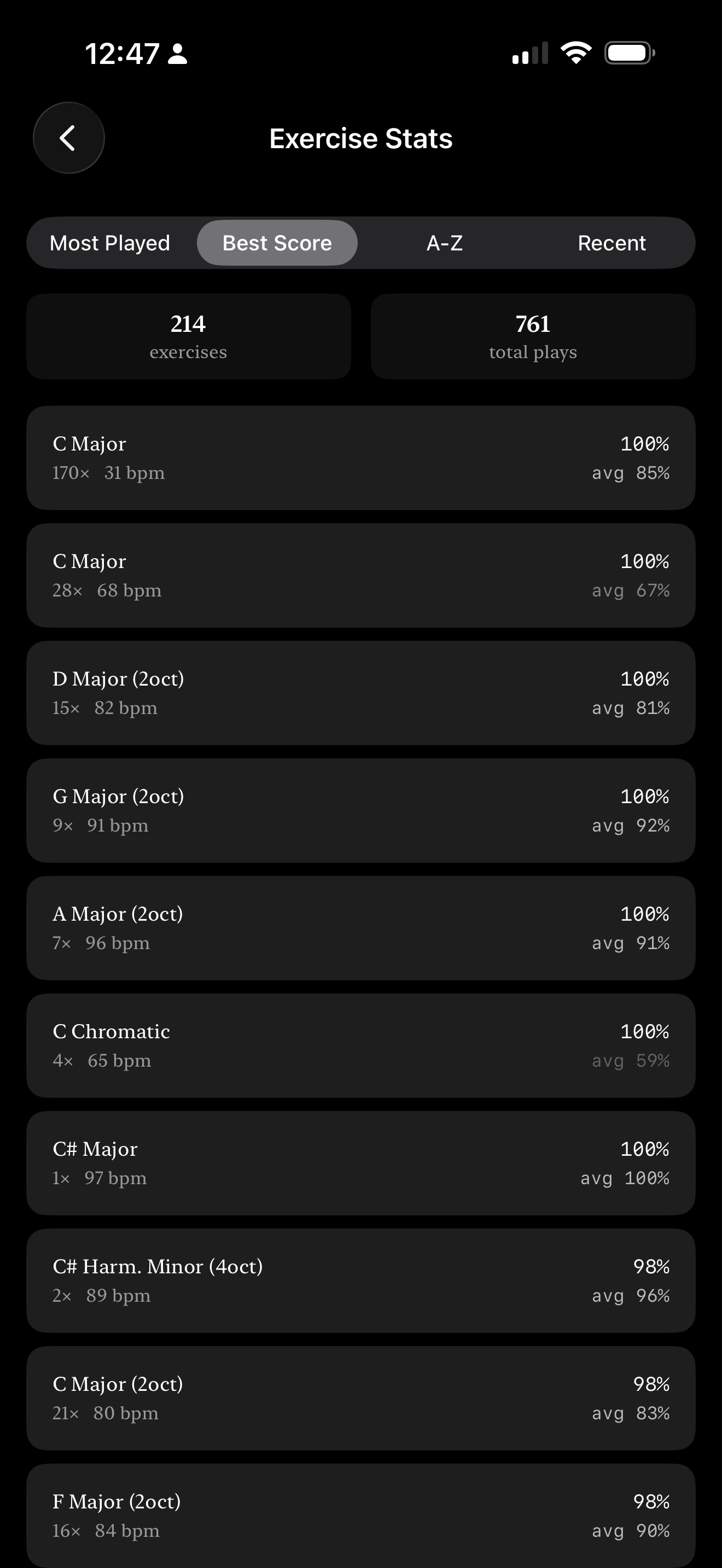Tap the Wi-Fi status icon

[575, 52]
